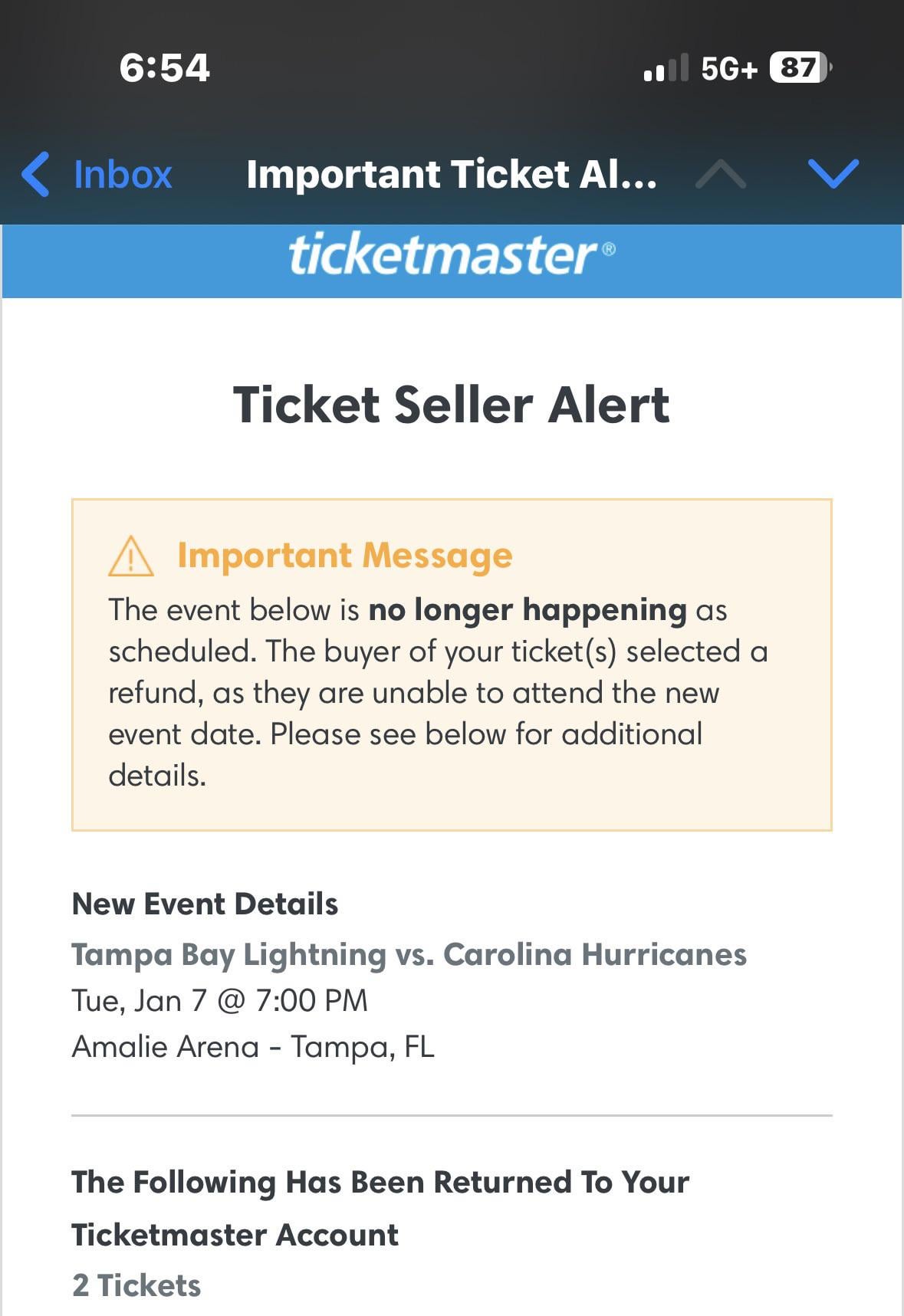This screenshot has width=904, height=1316.
Task: Go to previous message with up arrow
Action: pyautogui.click(x=720, y=175)
